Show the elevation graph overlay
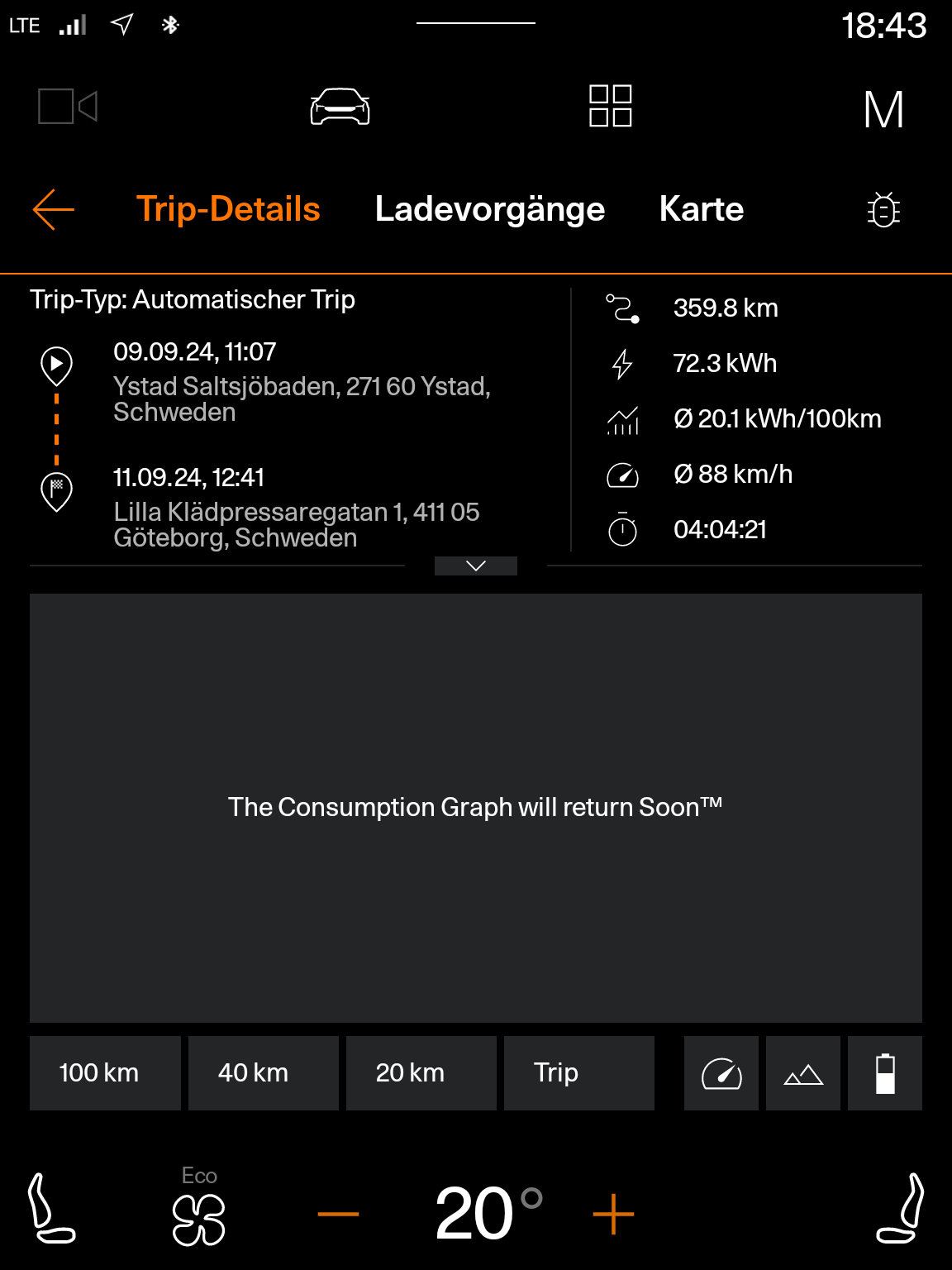952x1270 pixels. pos(803,1072)
